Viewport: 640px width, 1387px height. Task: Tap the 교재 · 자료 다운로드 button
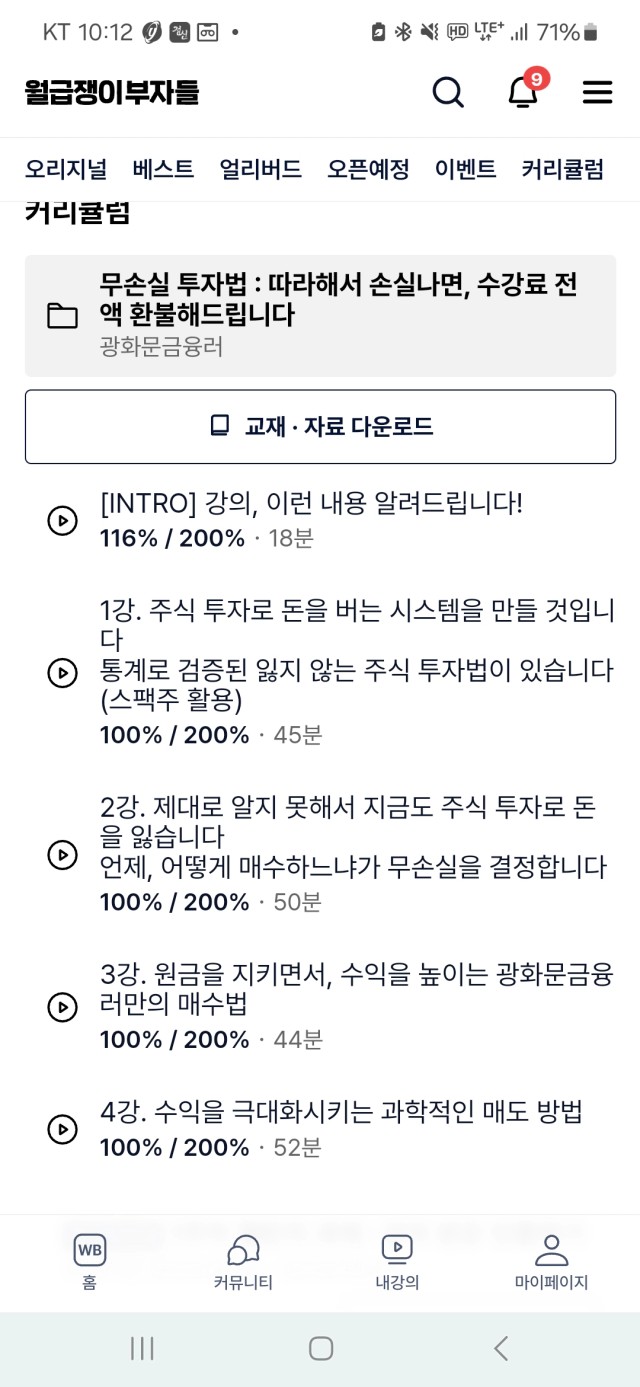pos(320,427)
